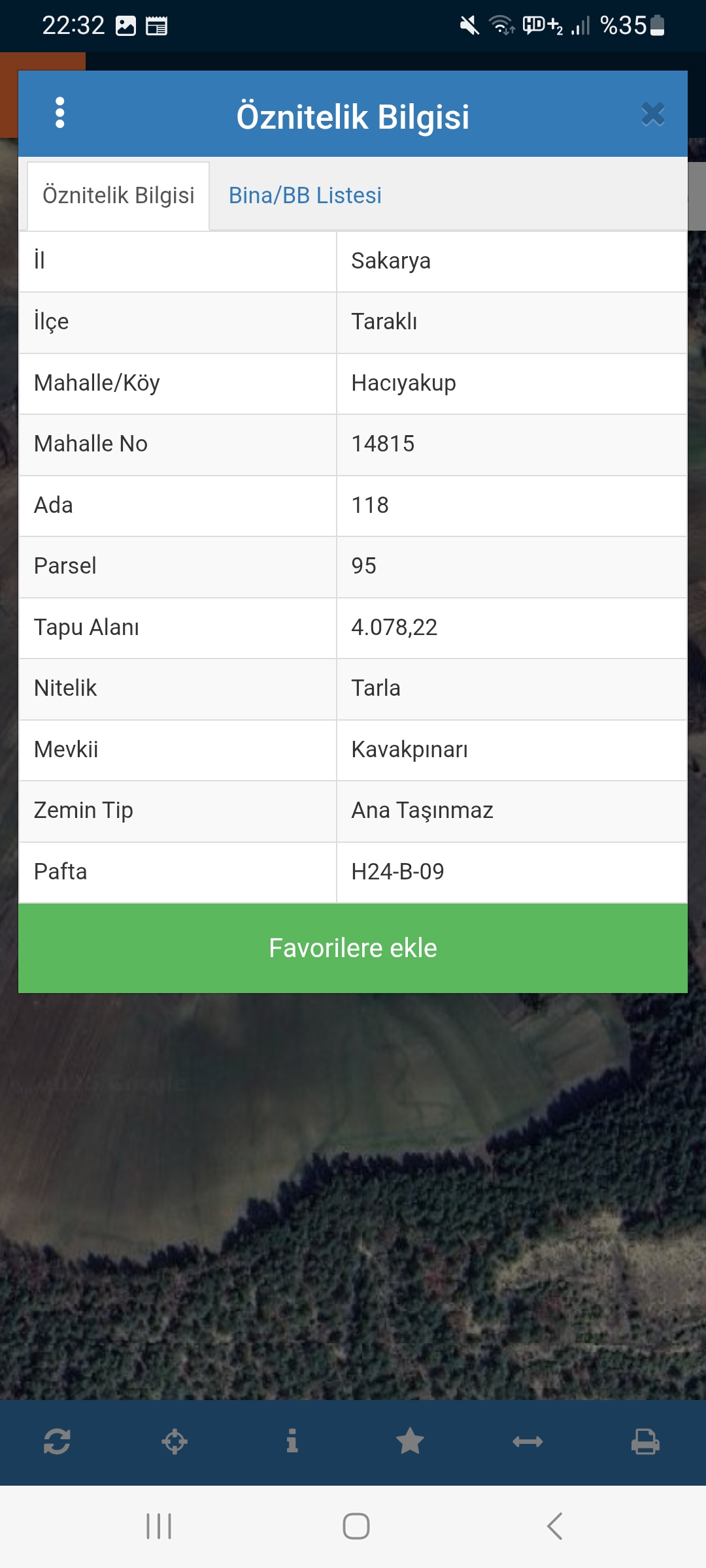This screenshot has width=706, height=1568.
Task: Close the Öznitelik Bilgisi dialog
Action: coord(653,114)
